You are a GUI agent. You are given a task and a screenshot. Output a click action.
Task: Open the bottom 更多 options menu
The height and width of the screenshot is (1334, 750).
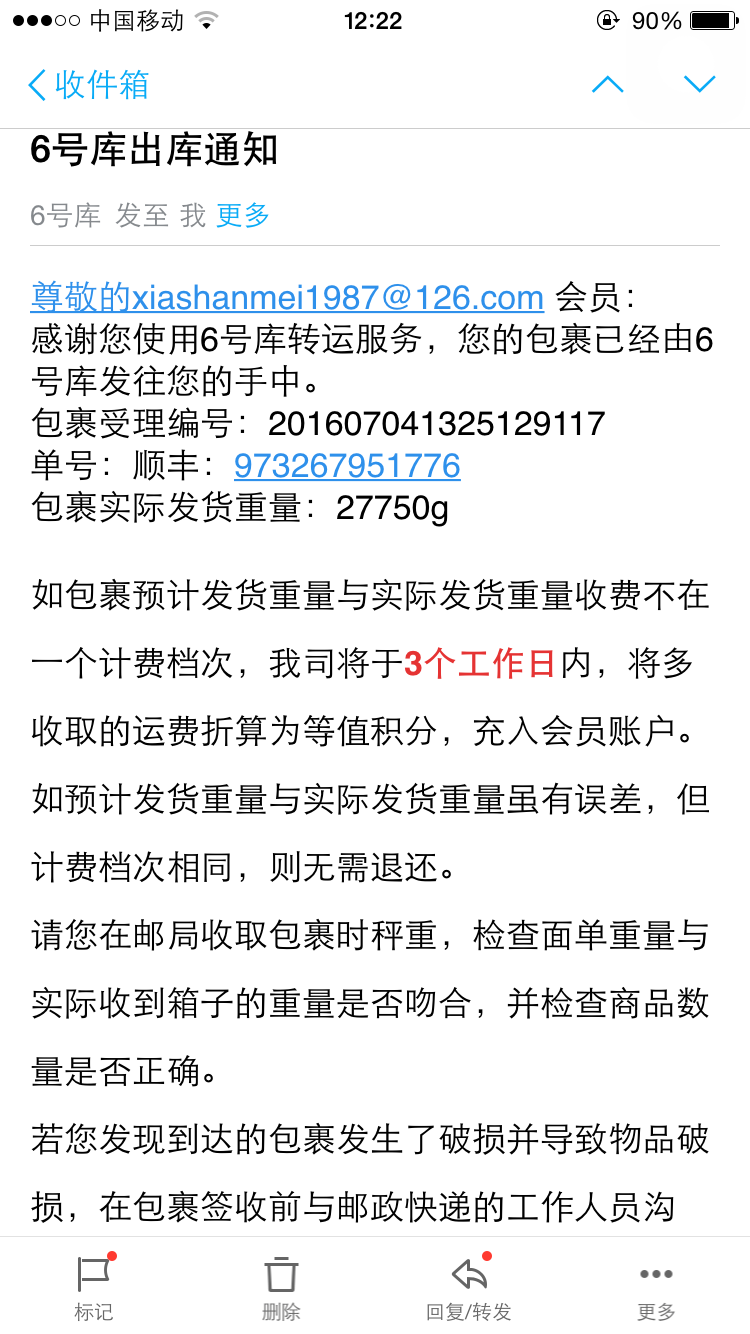(656, 1286)
